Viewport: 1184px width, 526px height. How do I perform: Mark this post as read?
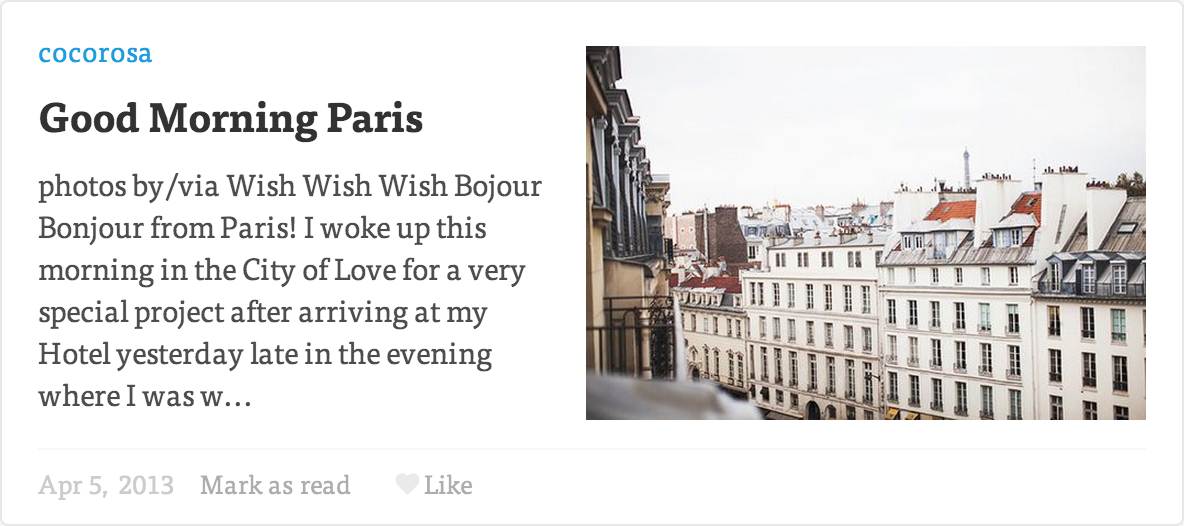[275, 486]
